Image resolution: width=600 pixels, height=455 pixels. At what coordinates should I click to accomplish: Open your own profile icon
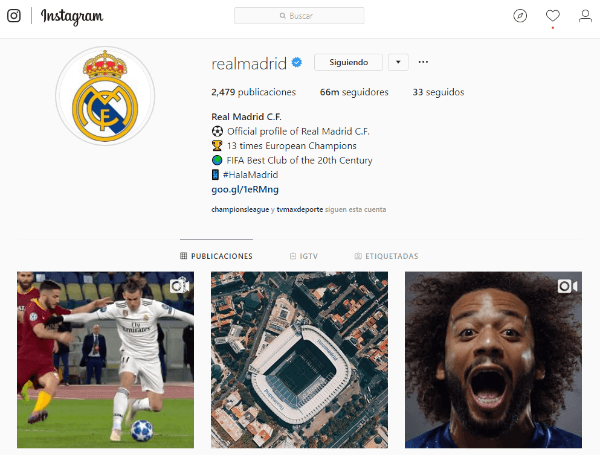[584, 16]
